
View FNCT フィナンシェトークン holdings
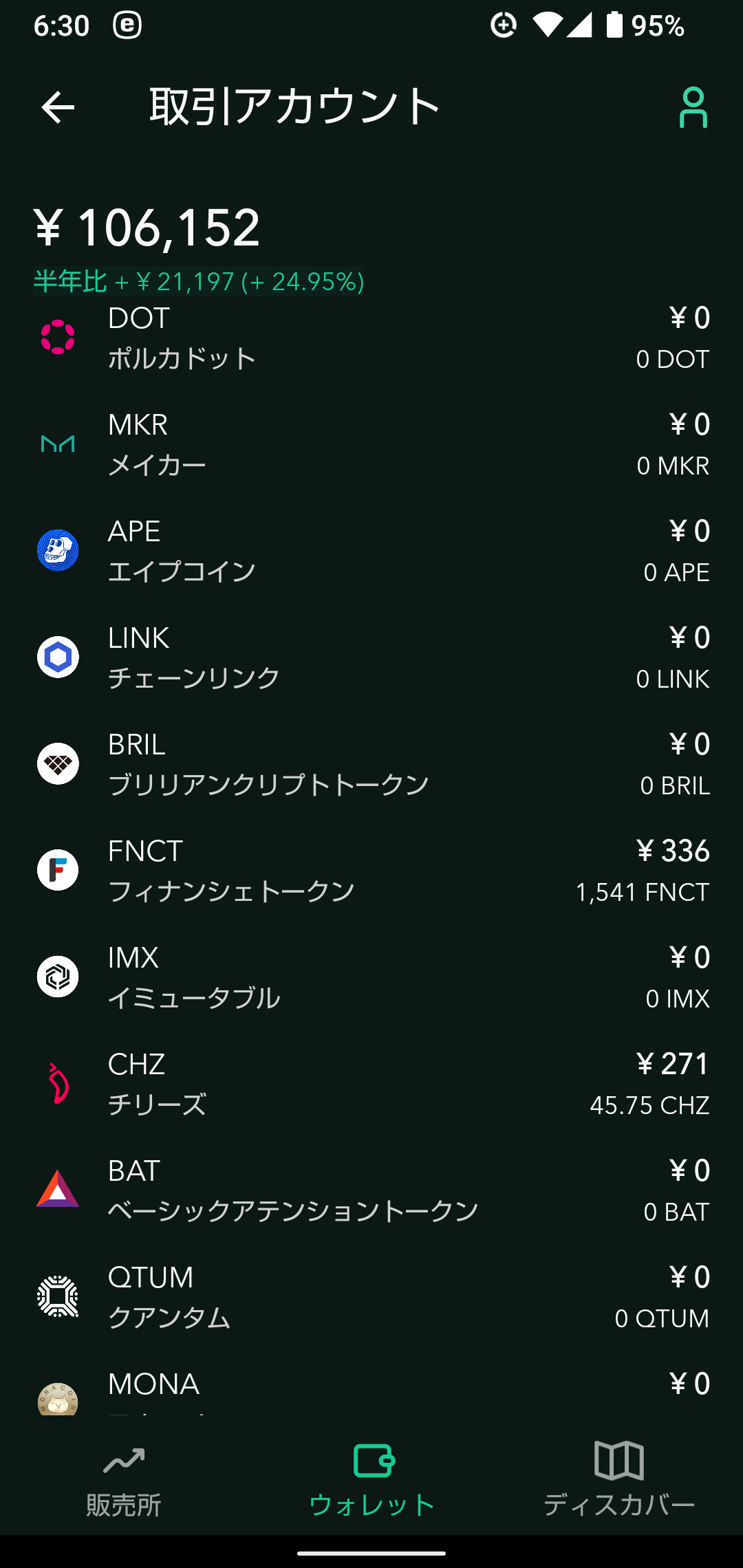371,871
